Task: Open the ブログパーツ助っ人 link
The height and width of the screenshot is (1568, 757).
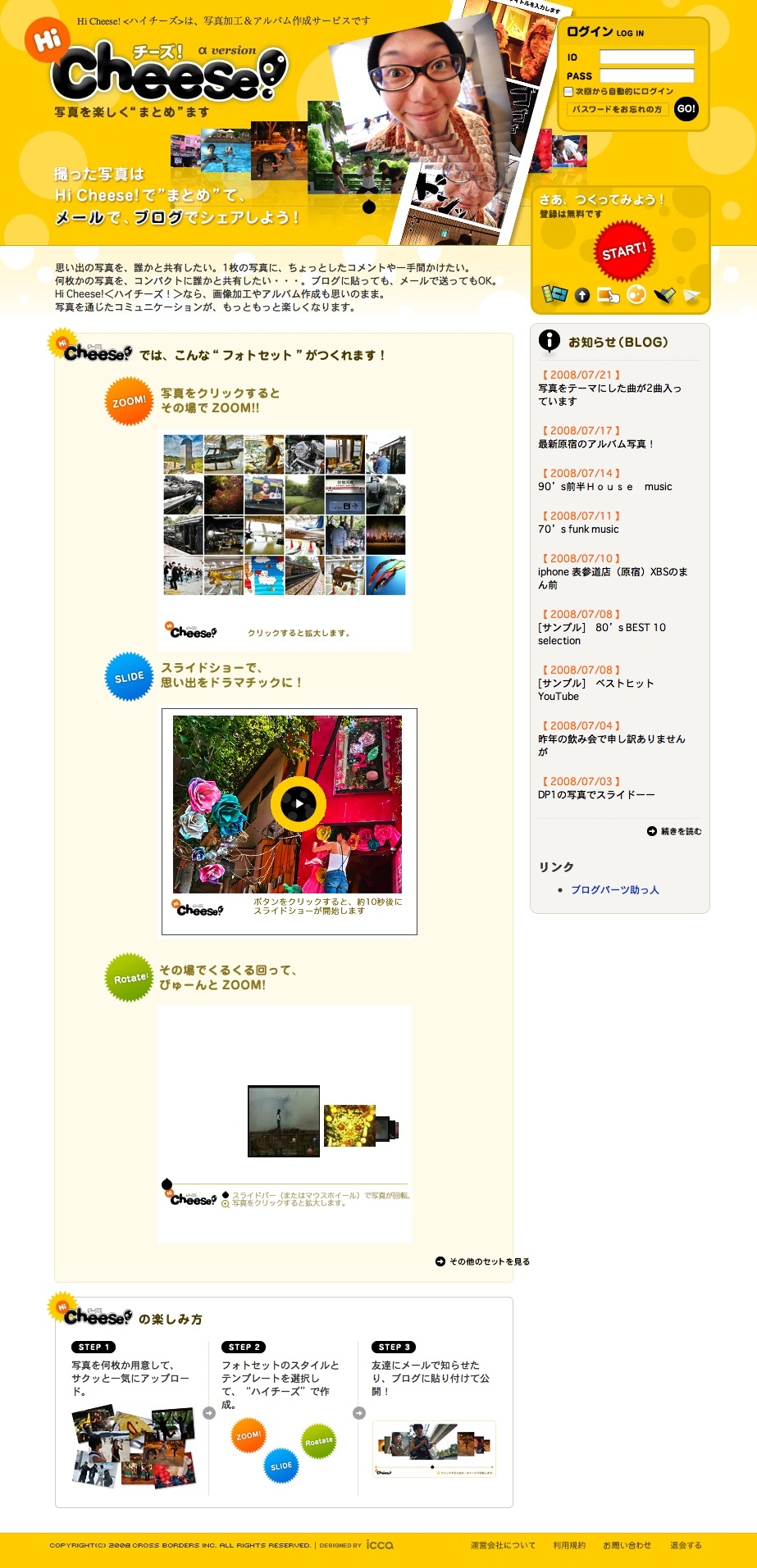Action: [614, 889]
